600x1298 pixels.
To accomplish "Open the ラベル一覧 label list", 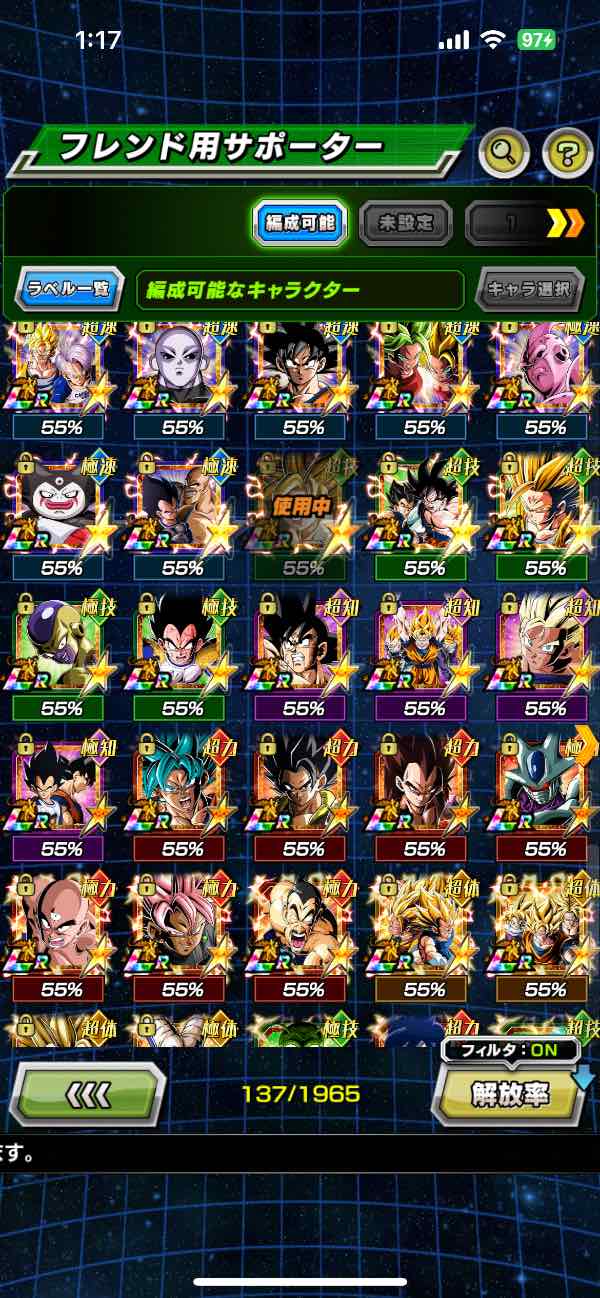I will [70, 290].
